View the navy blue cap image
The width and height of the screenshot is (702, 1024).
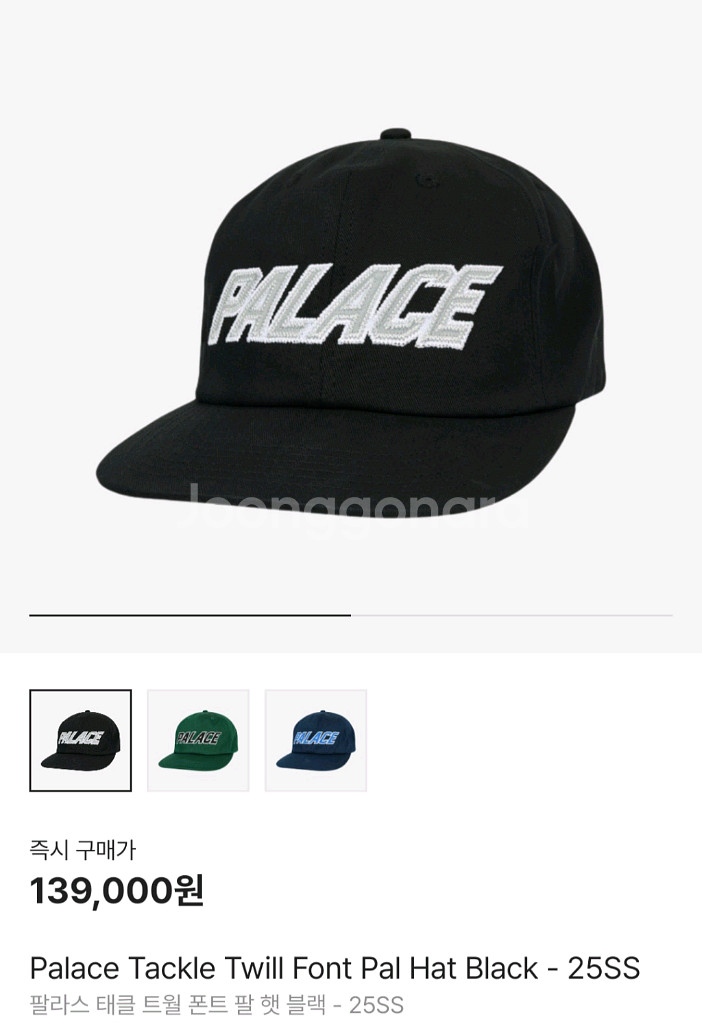[316, 740]
